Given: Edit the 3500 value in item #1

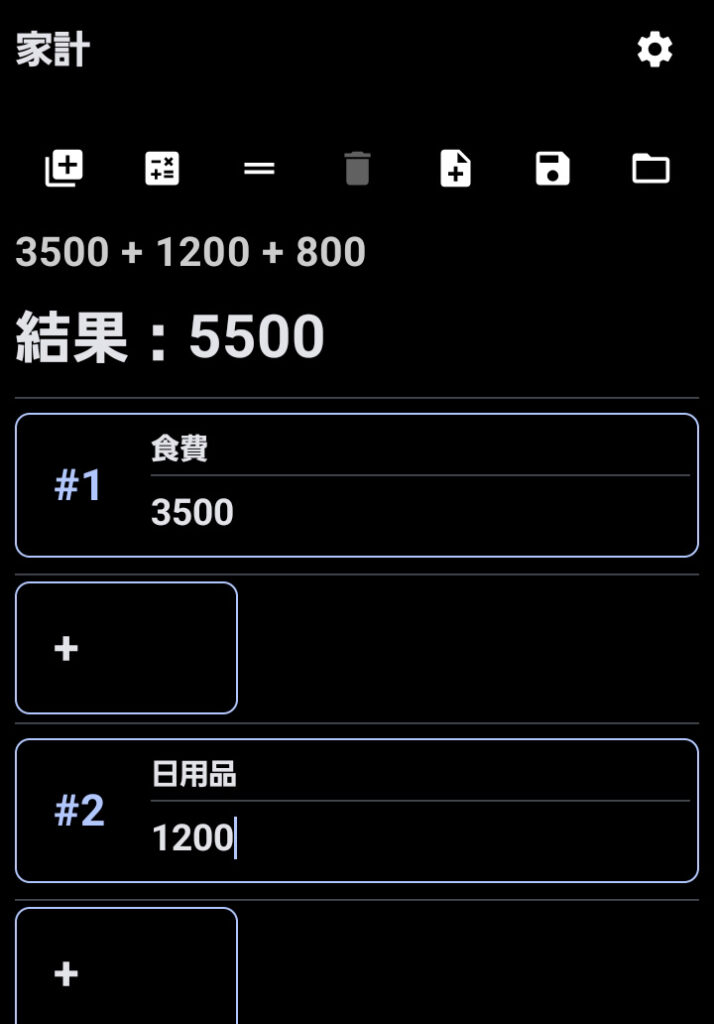Looking at the screenshot, I should tap(418, 513).
